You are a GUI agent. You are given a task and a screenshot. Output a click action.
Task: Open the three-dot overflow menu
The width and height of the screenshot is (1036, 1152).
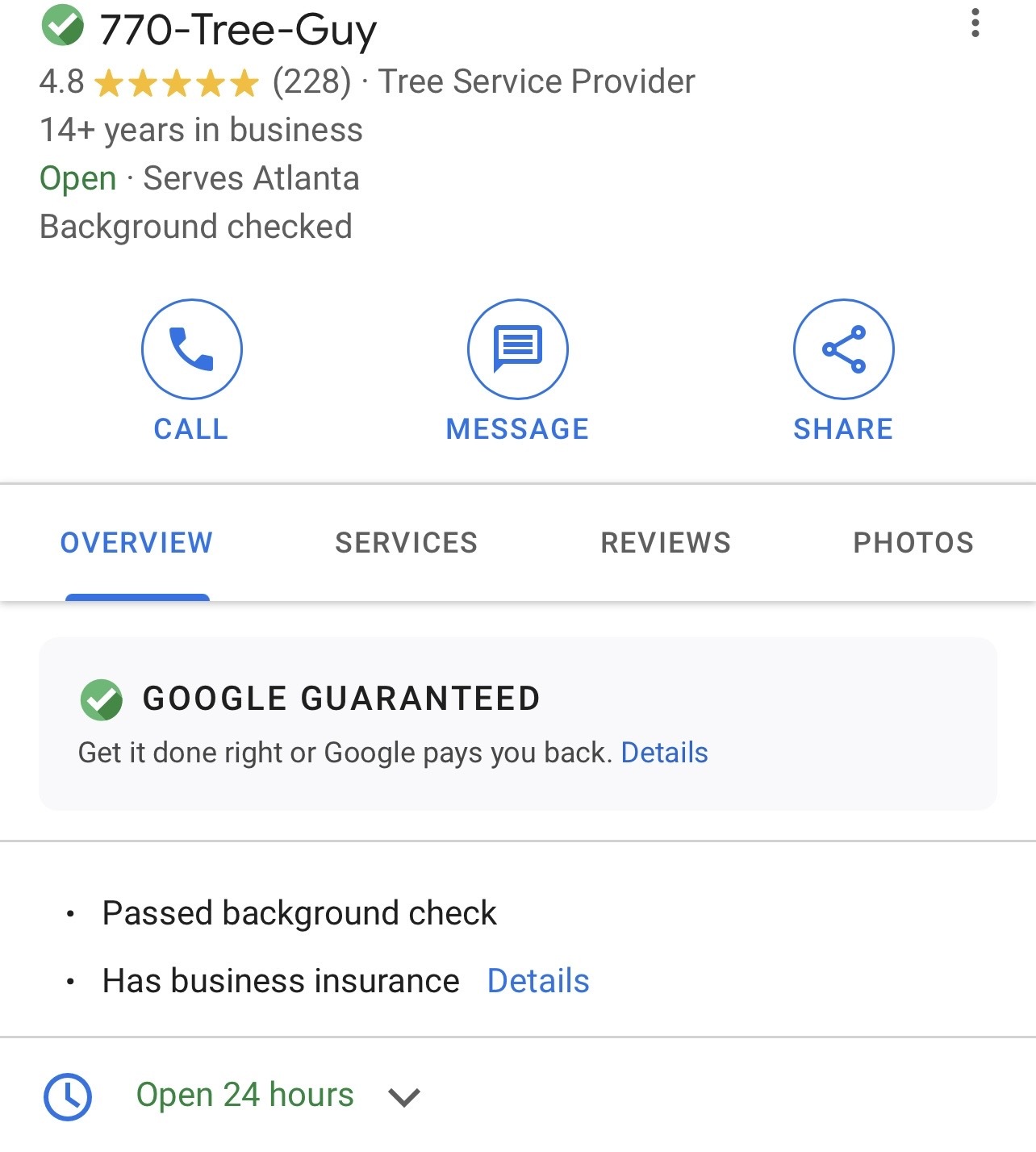975,23
